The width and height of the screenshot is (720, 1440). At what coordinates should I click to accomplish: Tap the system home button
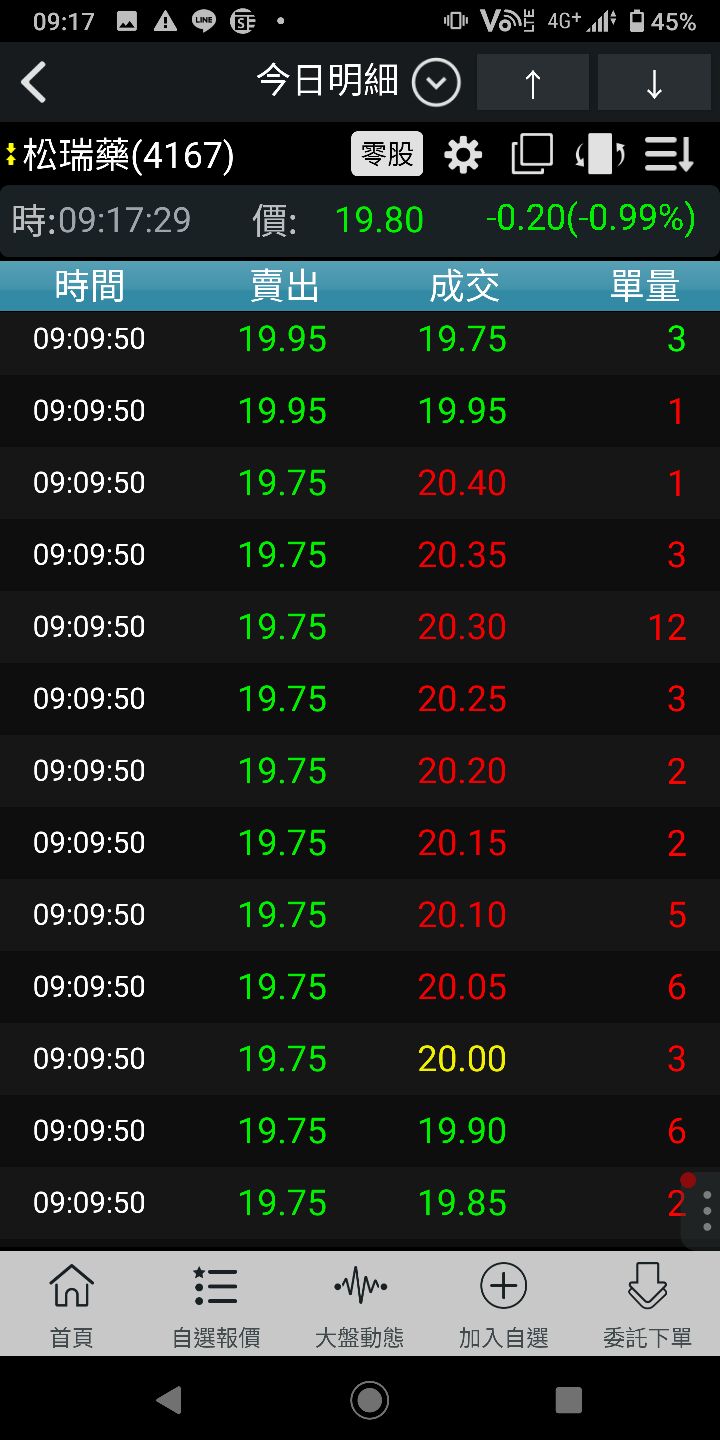(369, 1400)
